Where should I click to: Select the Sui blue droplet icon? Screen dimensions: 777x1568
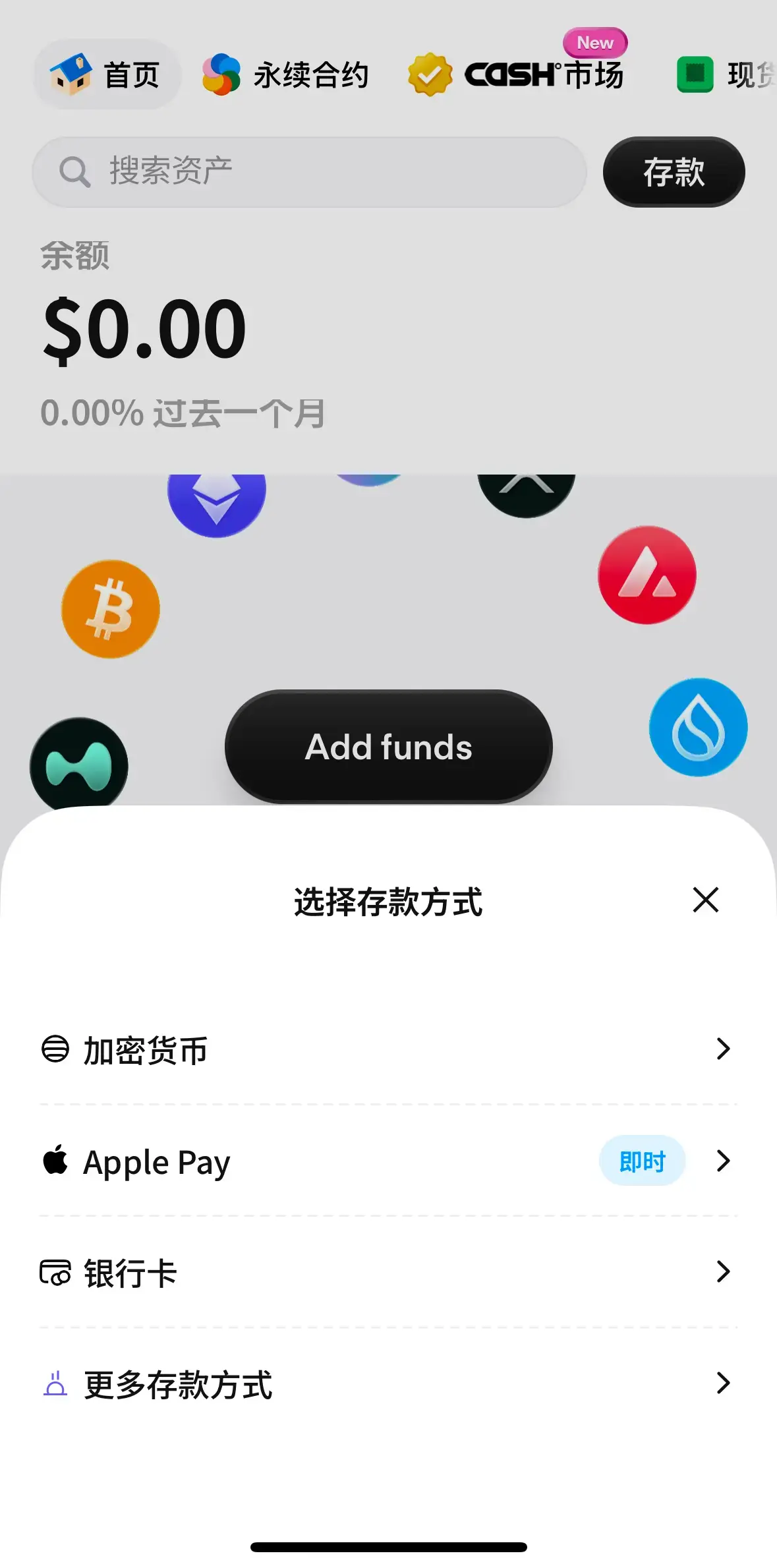[x=697, y=727]
